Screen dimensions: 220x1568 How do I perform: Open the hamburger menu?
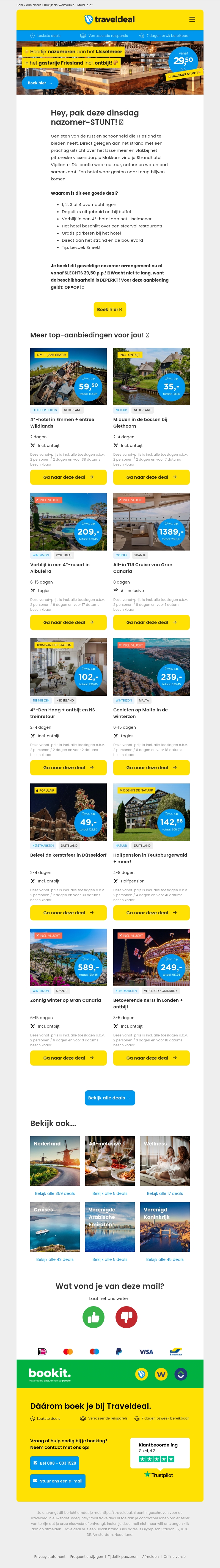coord(192,20)
